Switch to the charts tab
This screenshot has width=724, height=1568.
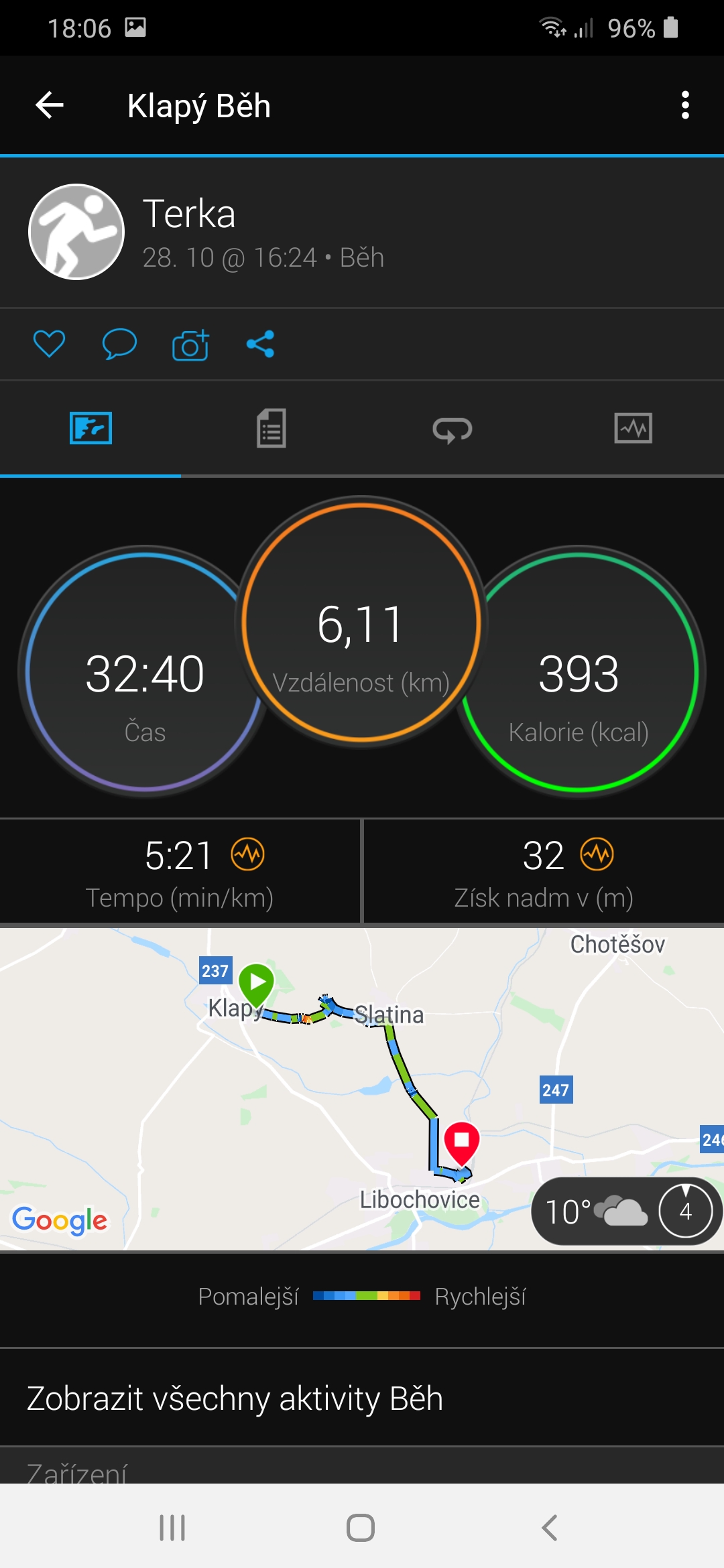pyautogui.click(x=633, y=428)
